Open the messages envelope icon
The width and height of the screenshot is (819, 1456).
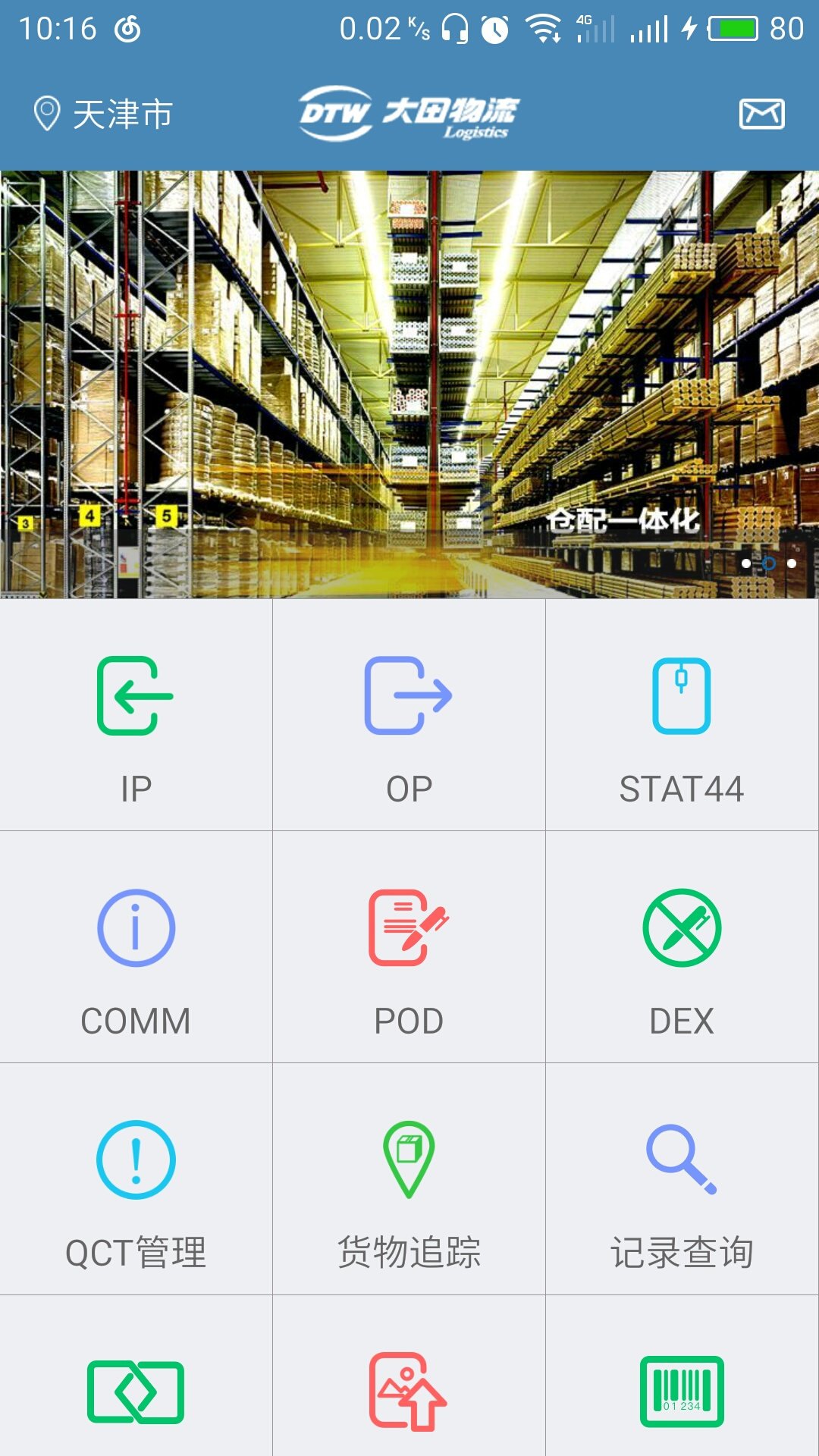point(761,114)
